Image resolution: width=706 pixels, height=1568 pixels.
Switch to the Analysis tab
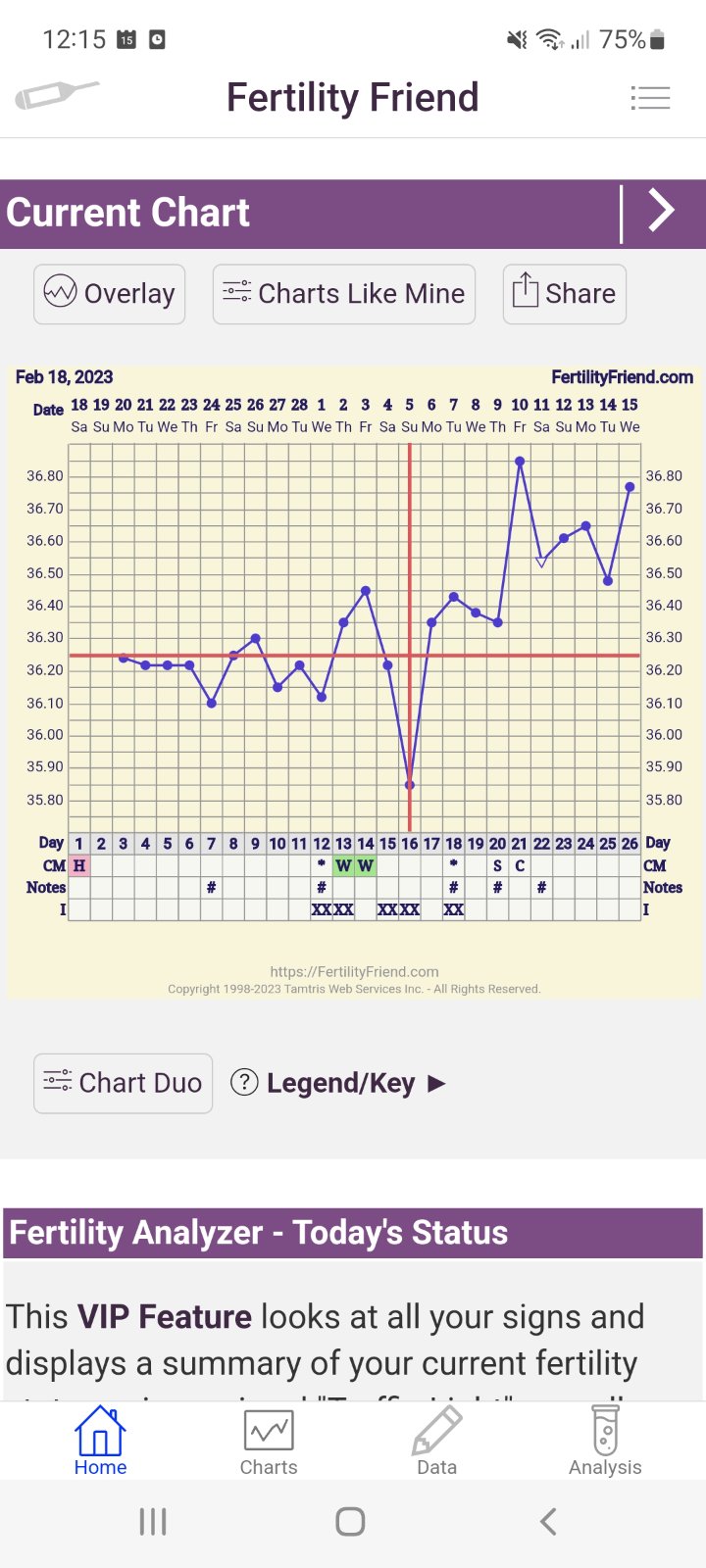(x=605, y=1441)
